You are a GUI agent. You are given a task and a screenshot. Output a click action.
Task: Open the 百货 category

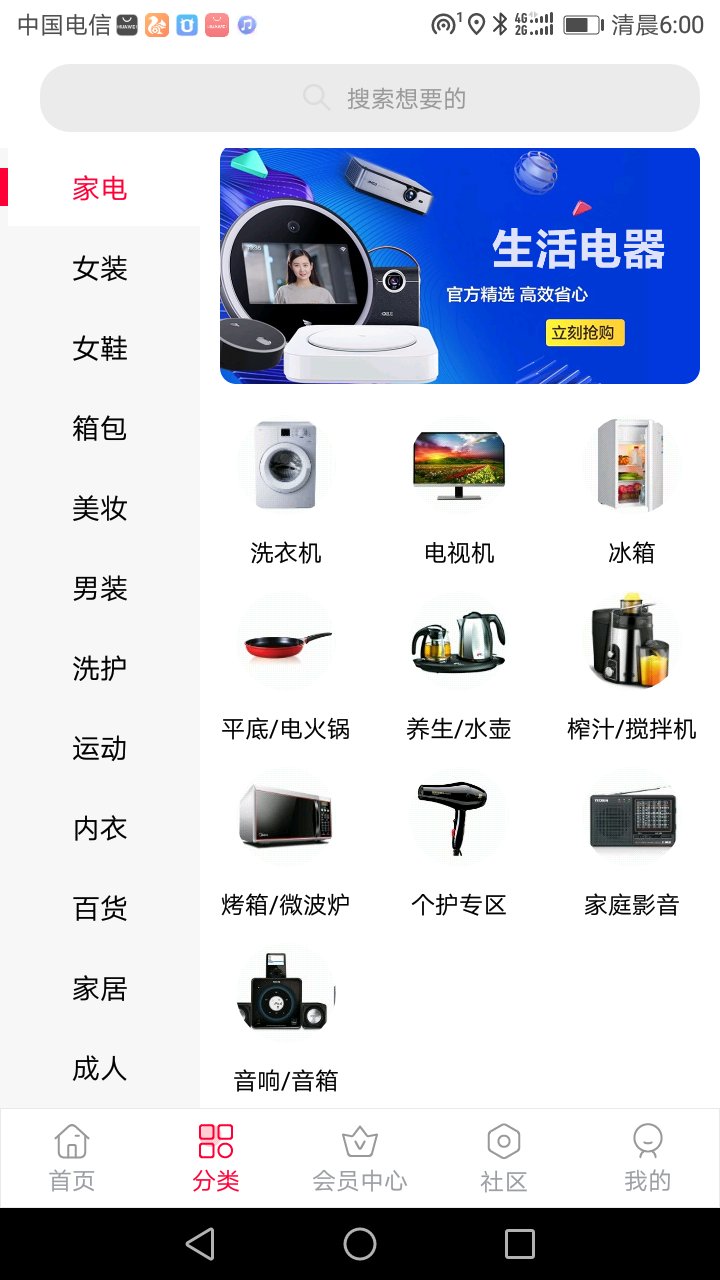tap(100, 909)
